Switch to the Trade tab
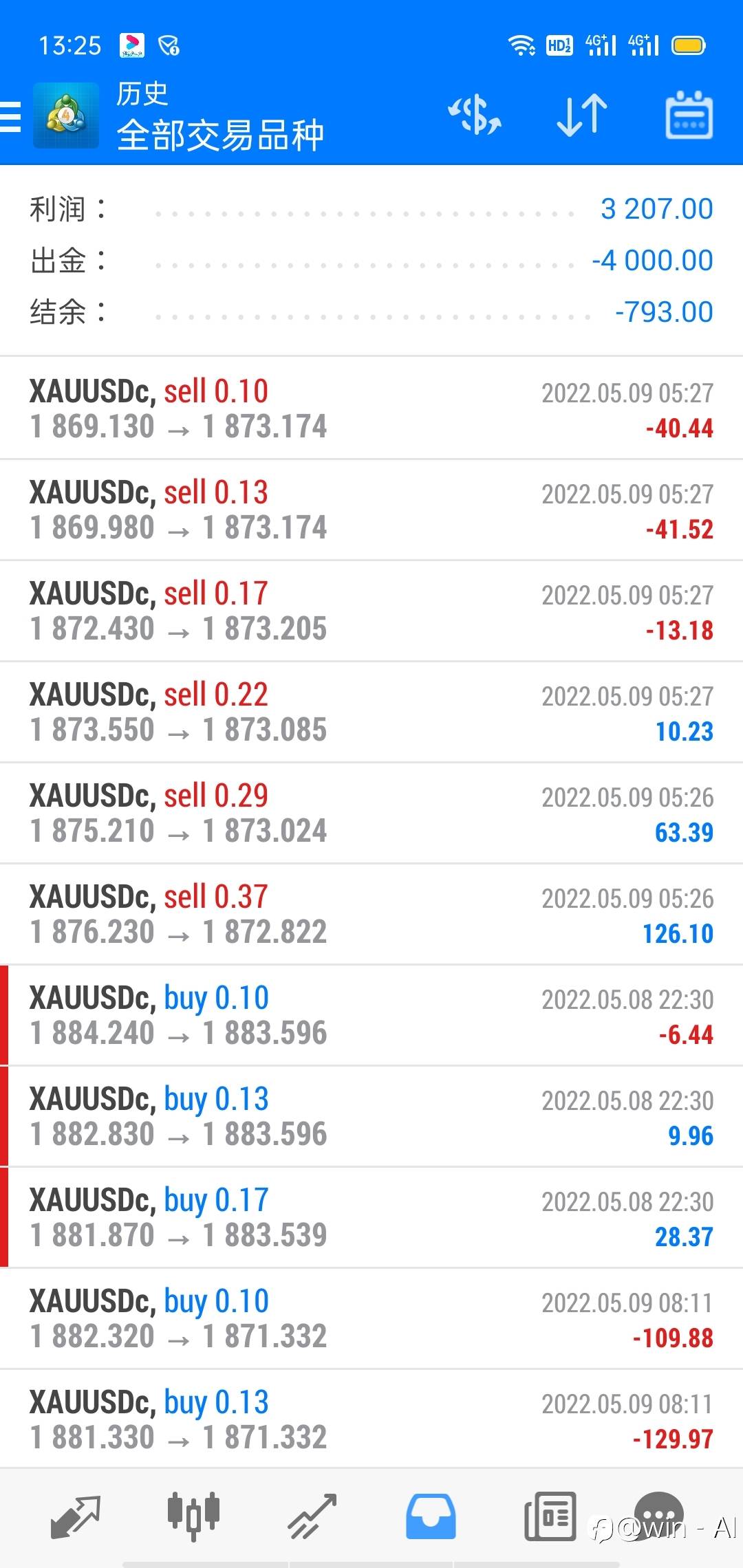The width and height of the screenshot is (743, 1568). click(312, 1517)
